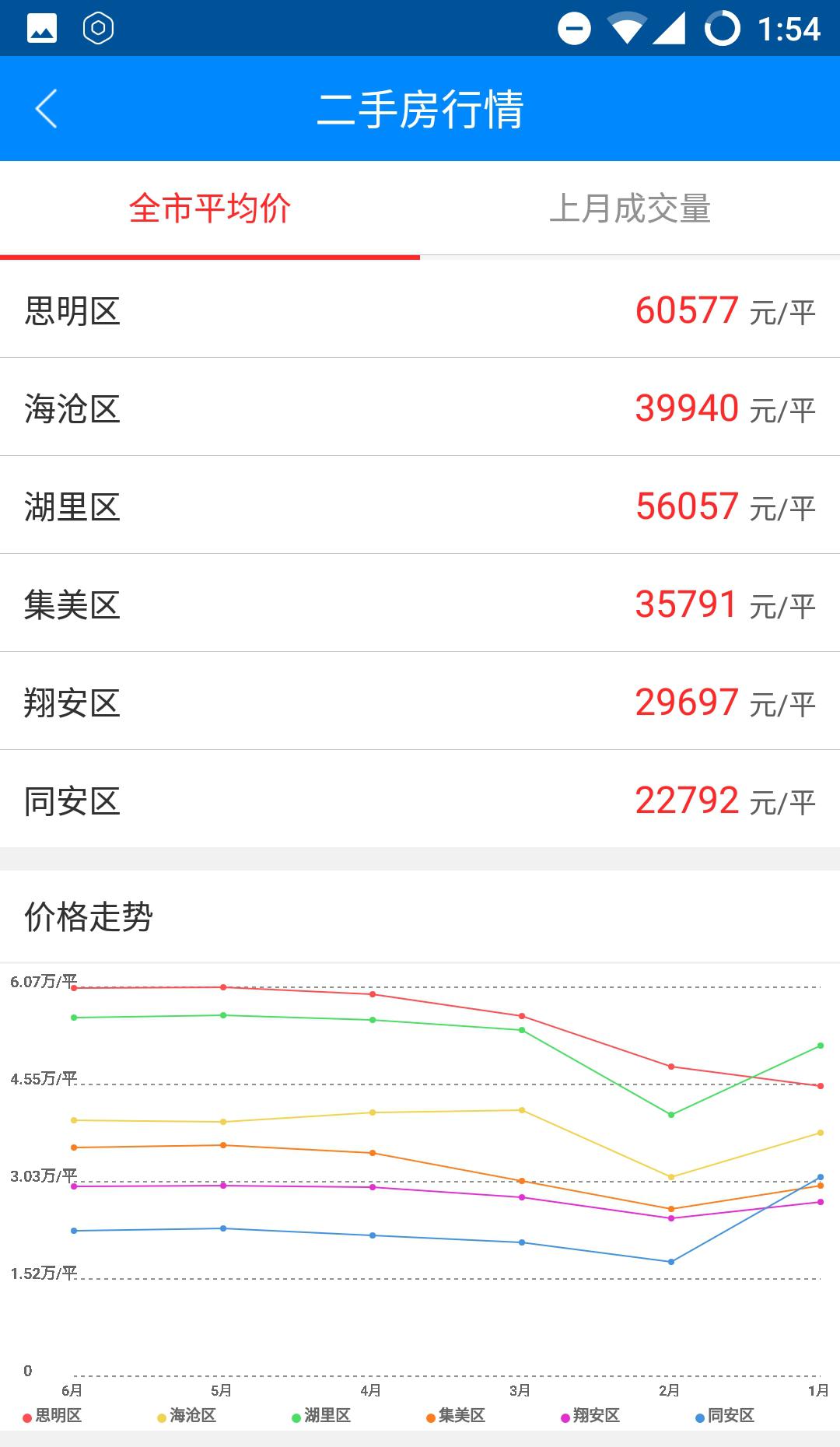
Task: Select the 全市平均价 tab
Action: 210,208
